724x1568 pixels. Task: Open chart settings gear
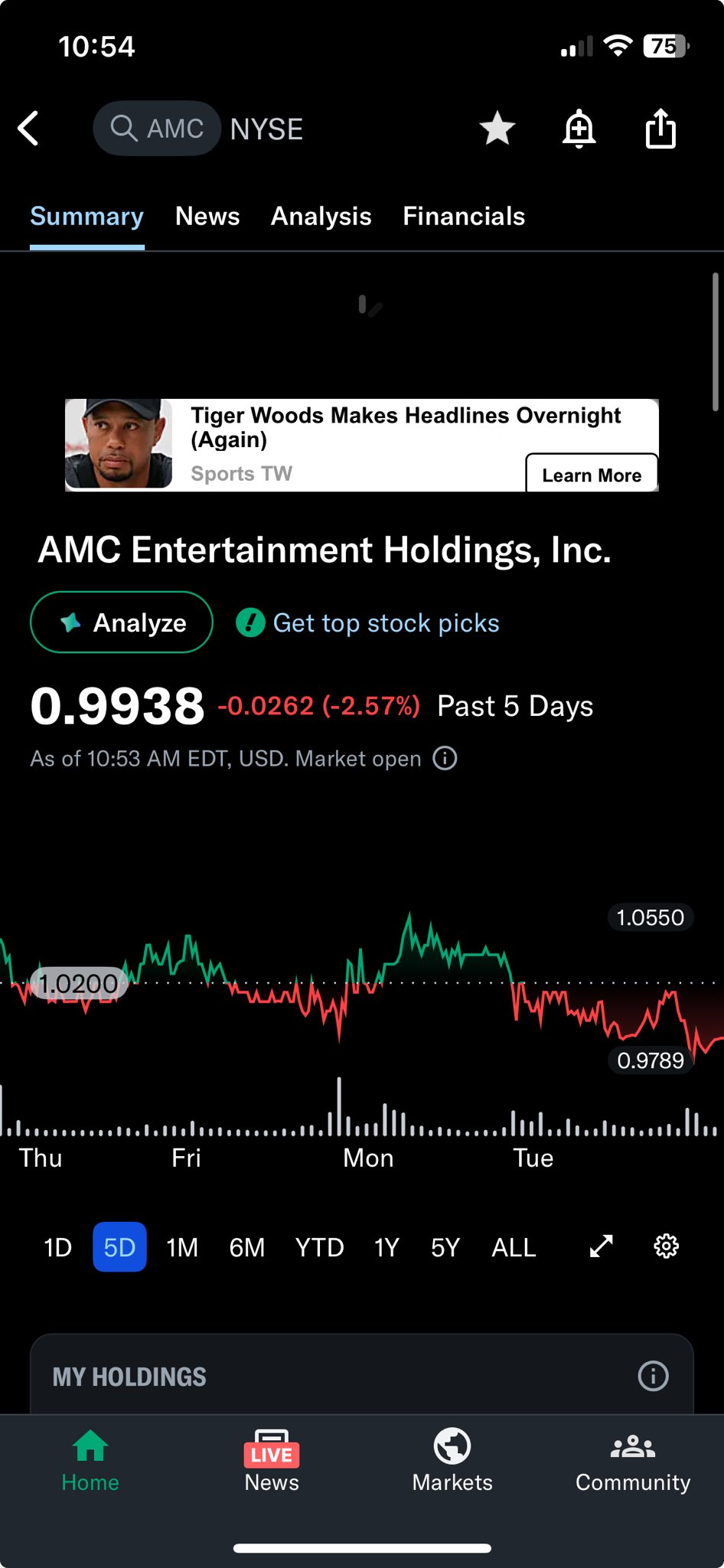pos(666,1246)
